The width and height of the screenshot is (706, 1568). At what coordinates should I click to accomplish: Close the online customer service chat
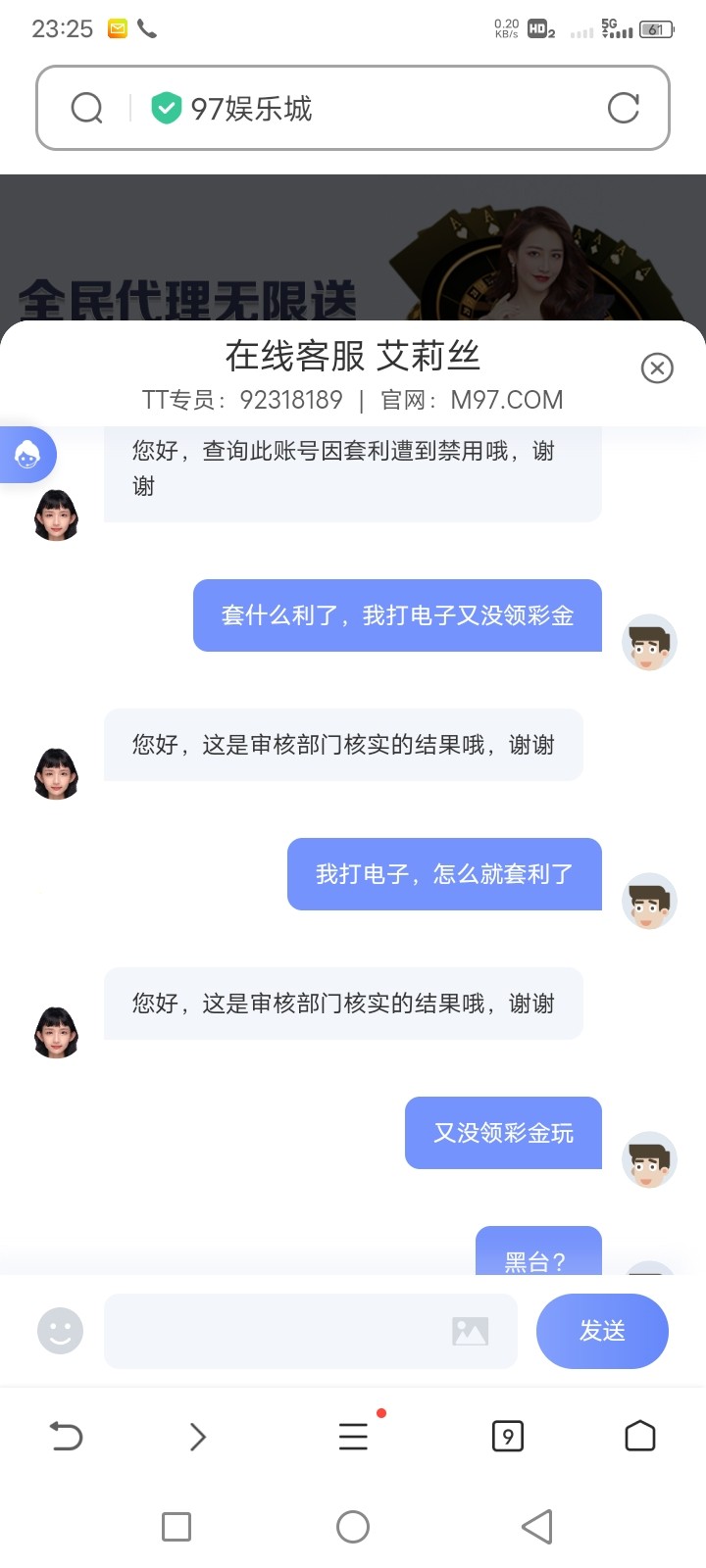pyautogui.click(x=656, y=367)
